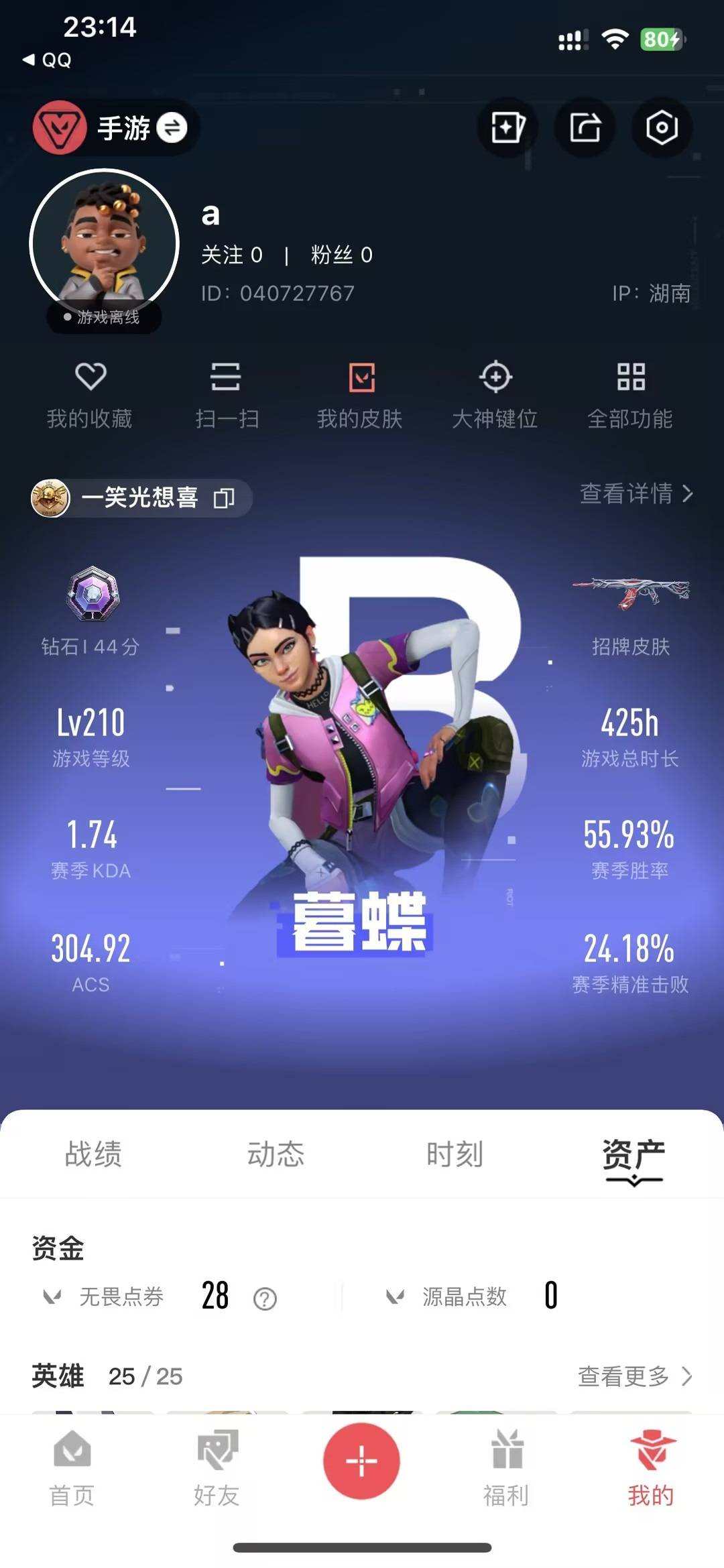
Task: Tap the share icon at top right
Action: pyautogui.click(x=585, y=127)
